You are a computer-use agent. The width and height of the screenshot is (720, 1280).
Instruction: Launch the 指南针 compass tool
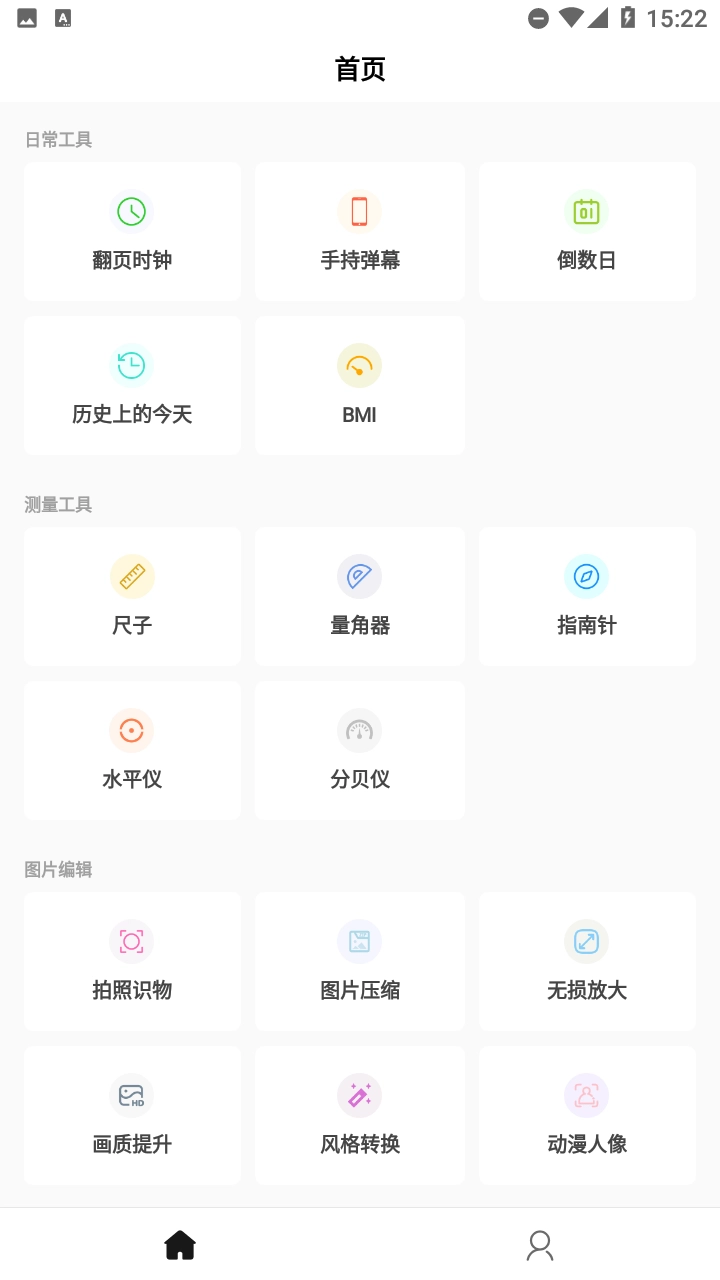click(586, 596)
